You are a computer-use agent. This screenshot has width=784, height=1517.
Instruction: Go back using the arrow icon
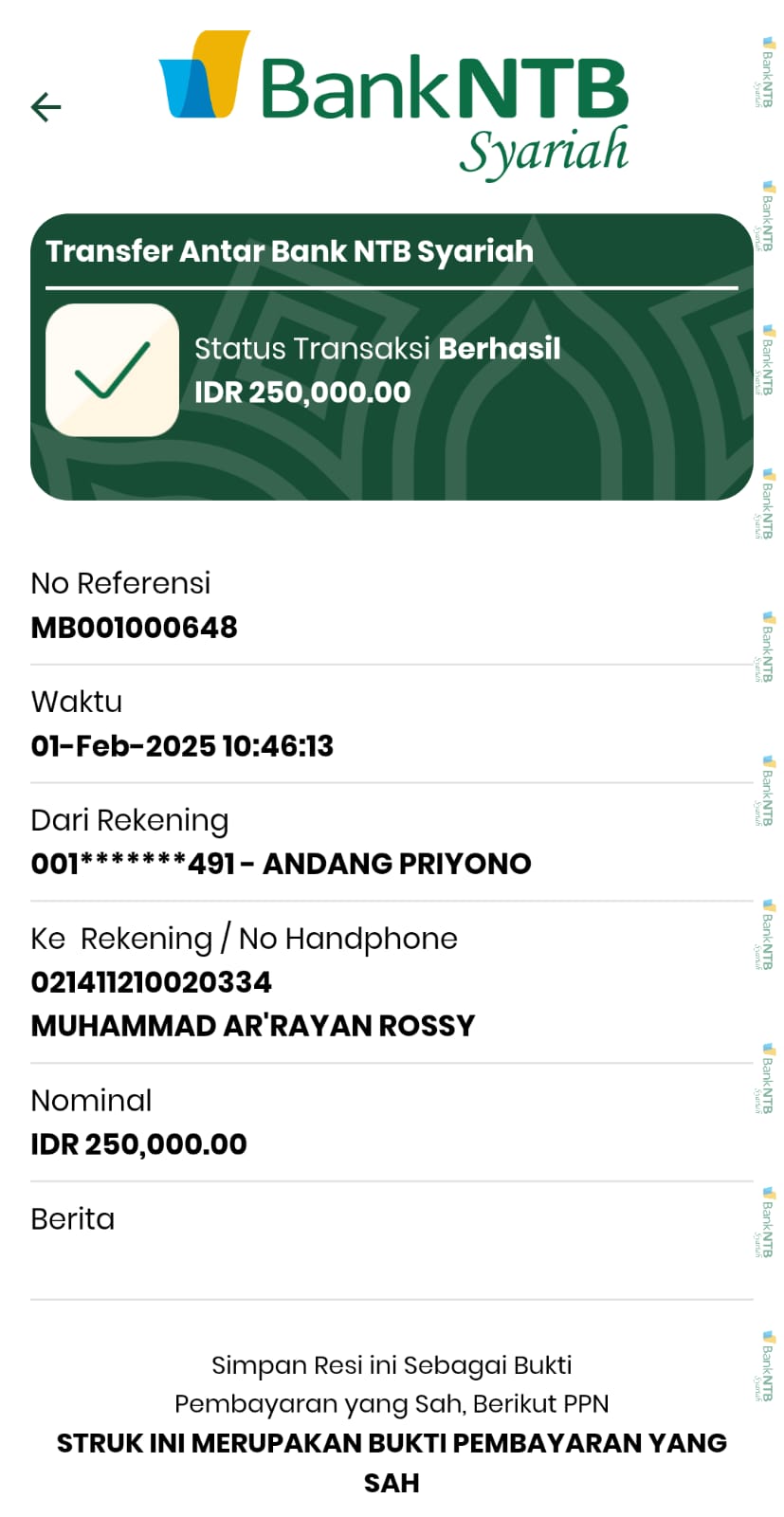46,107
